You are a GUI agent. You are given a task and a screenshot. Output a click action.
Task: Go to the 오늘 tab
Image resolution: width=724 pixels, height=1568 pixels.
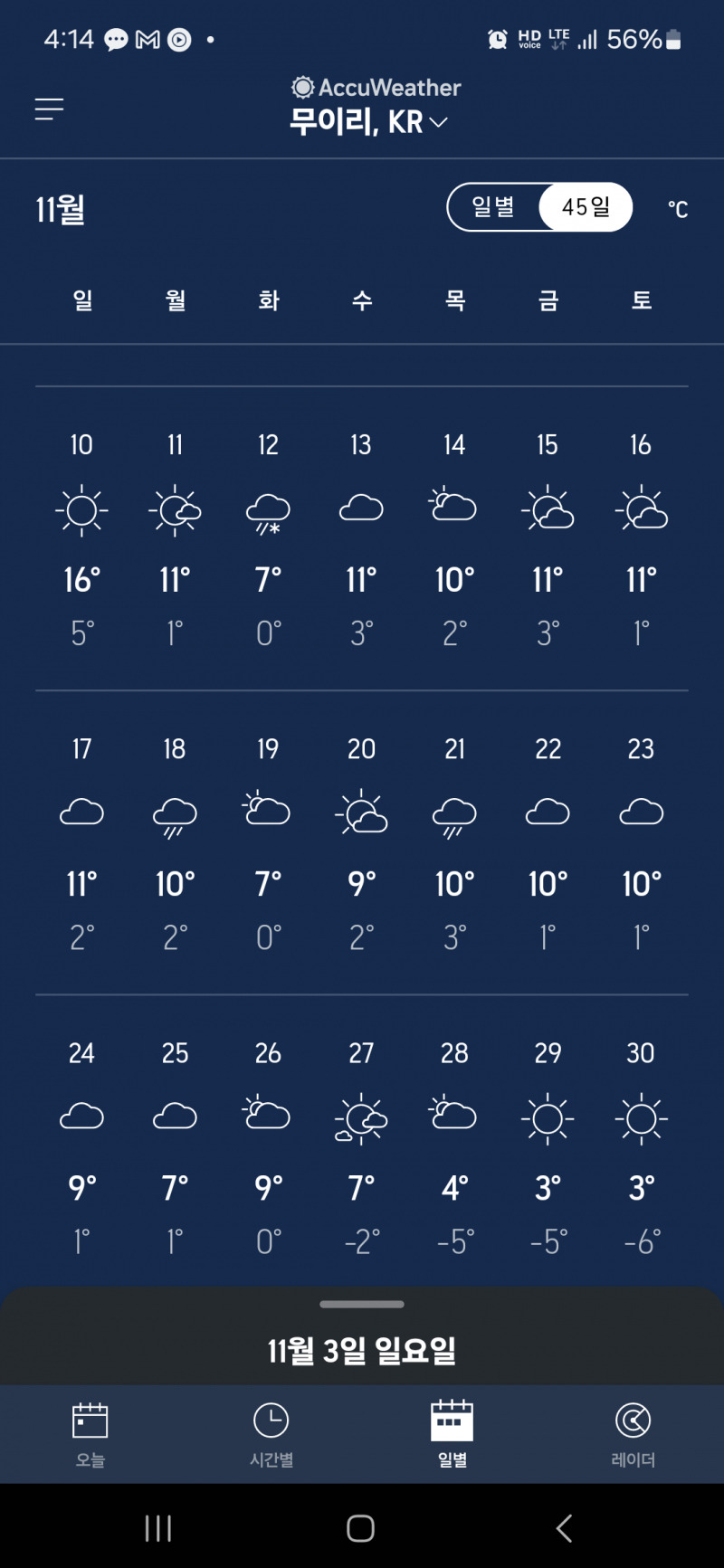pyautogui.click(x=90, y=1434)
